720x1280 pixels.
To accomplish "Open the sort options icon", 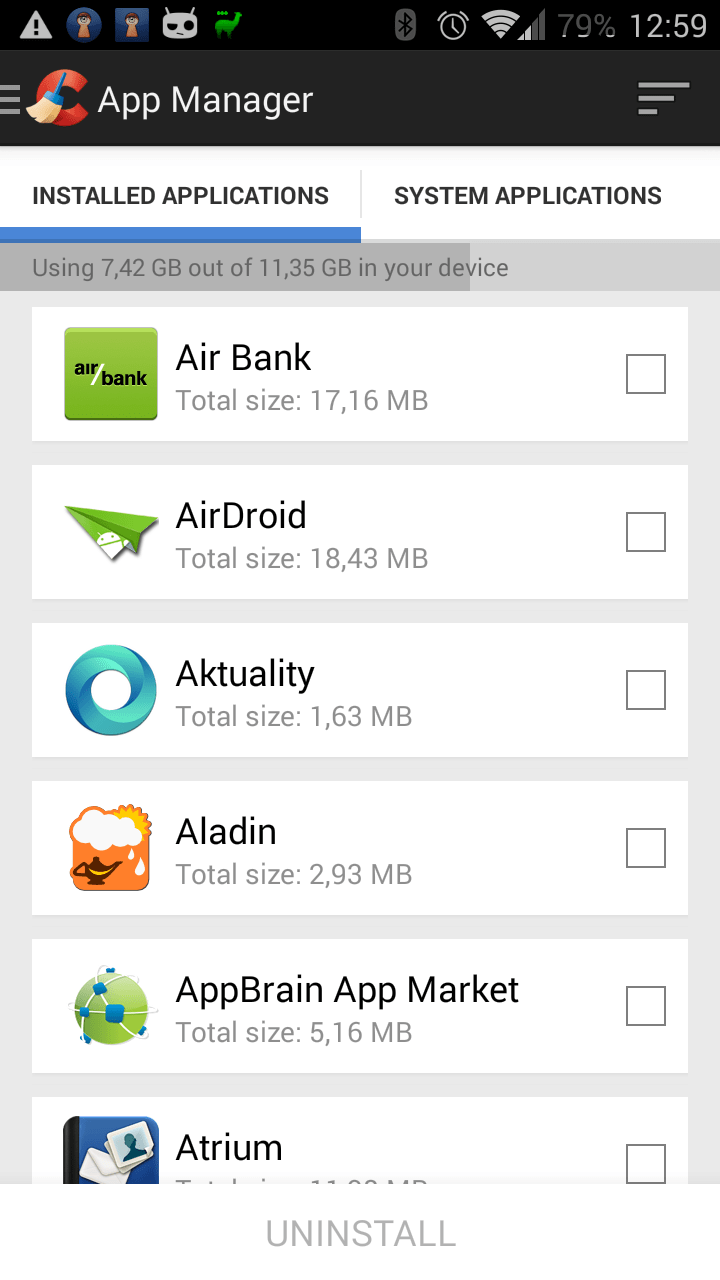I will 664,98.
